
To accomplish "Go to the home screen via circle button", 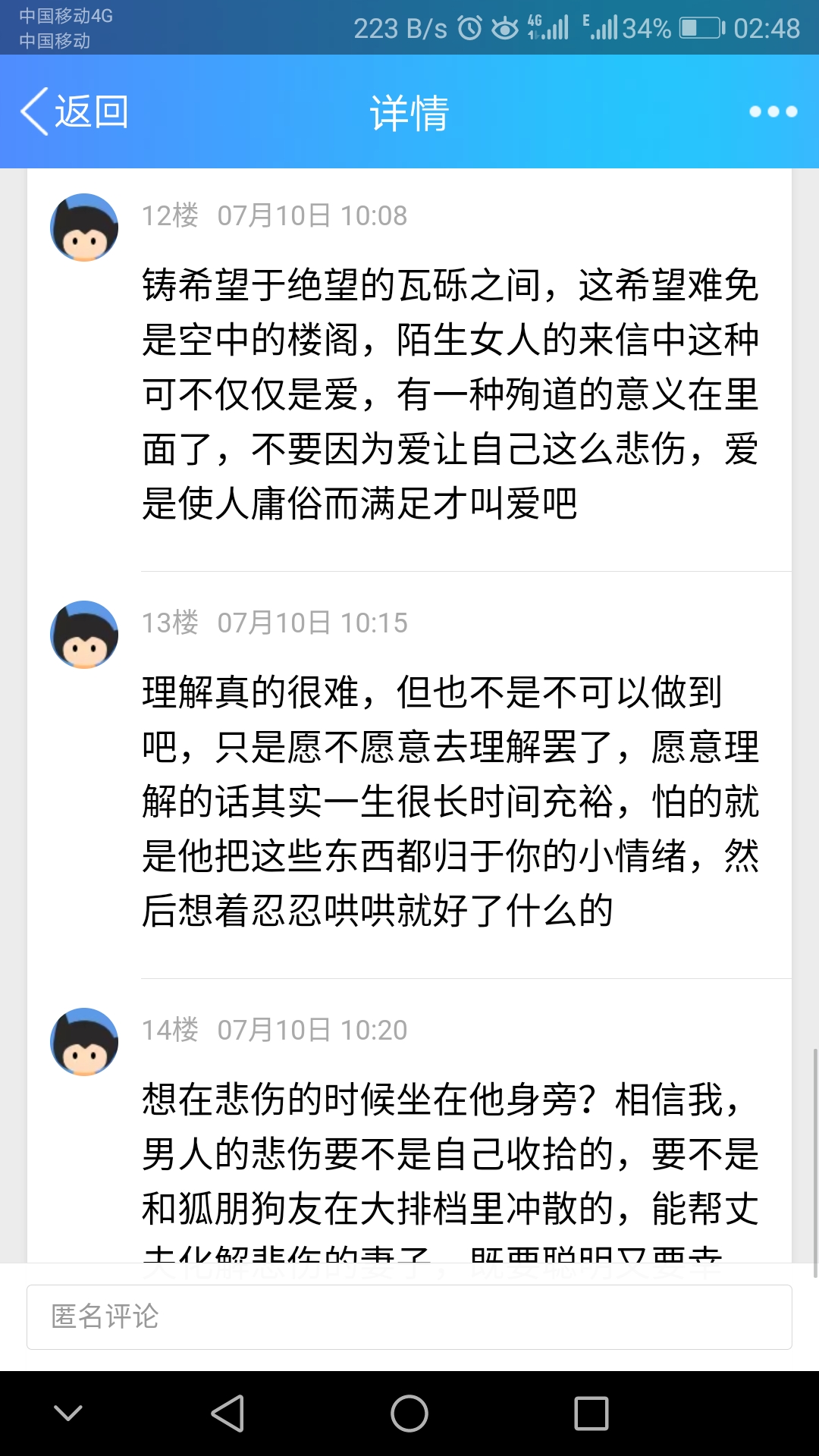I will (409, 1414).
